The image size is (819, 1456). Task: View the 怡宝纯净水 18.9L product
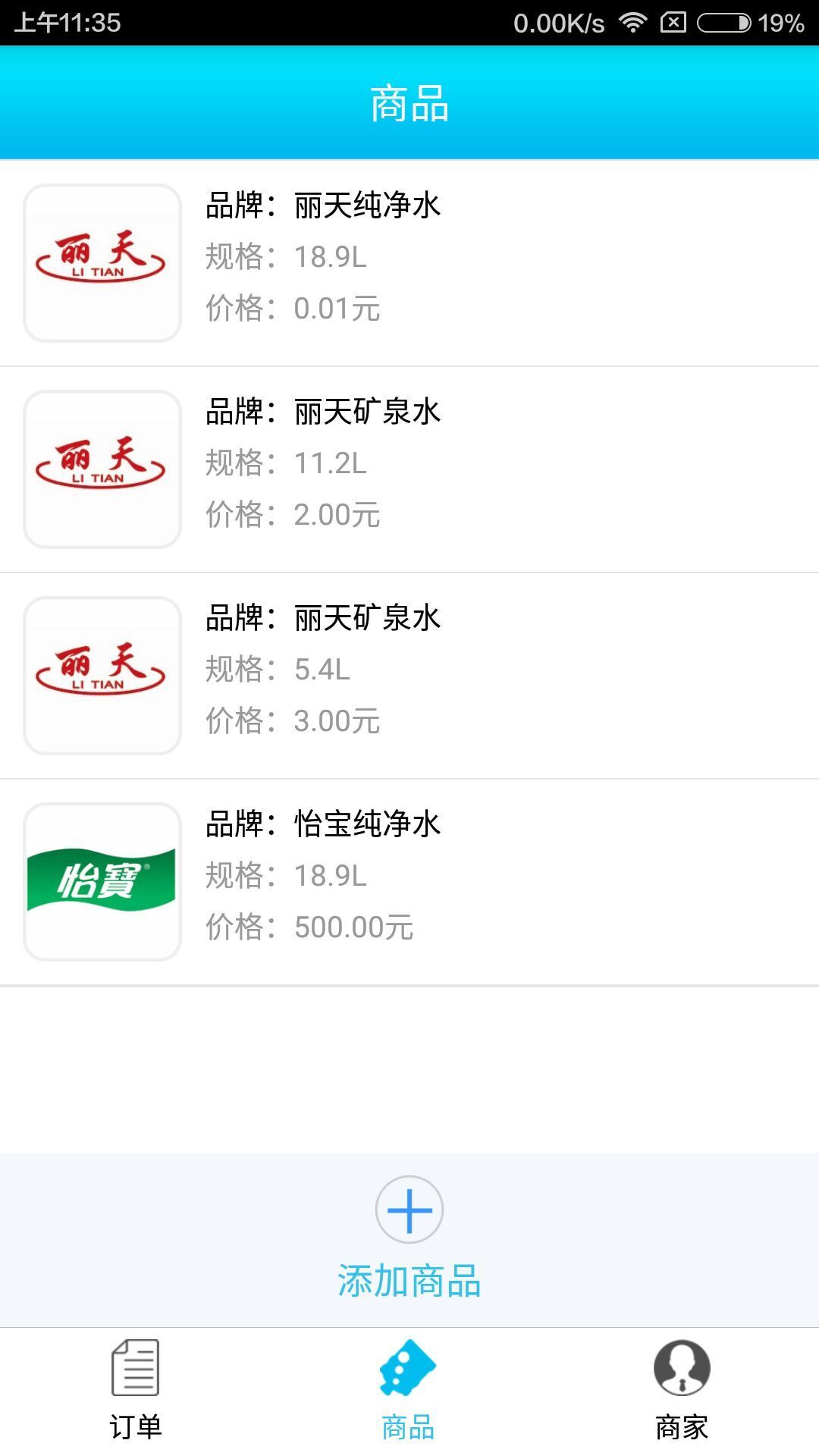pos(409,882)
